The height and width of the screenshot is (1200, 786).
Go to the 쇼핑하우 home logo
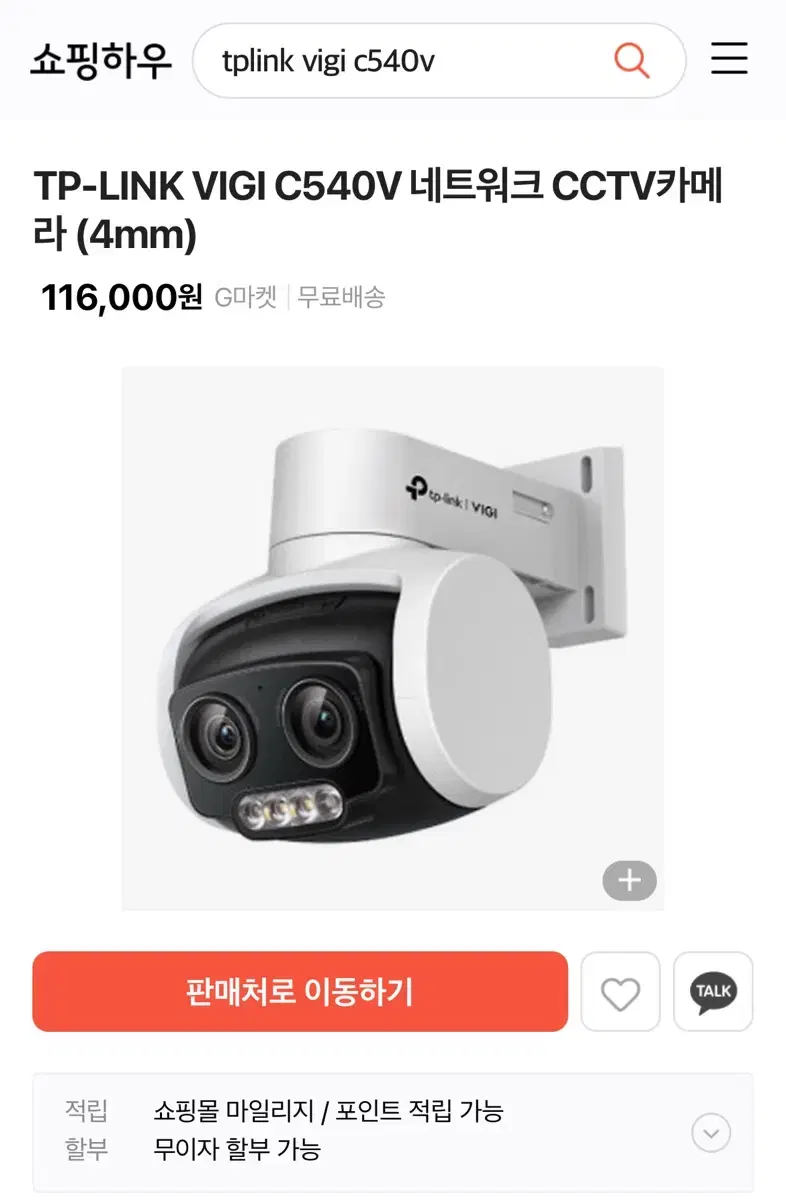tap(99, 59)
